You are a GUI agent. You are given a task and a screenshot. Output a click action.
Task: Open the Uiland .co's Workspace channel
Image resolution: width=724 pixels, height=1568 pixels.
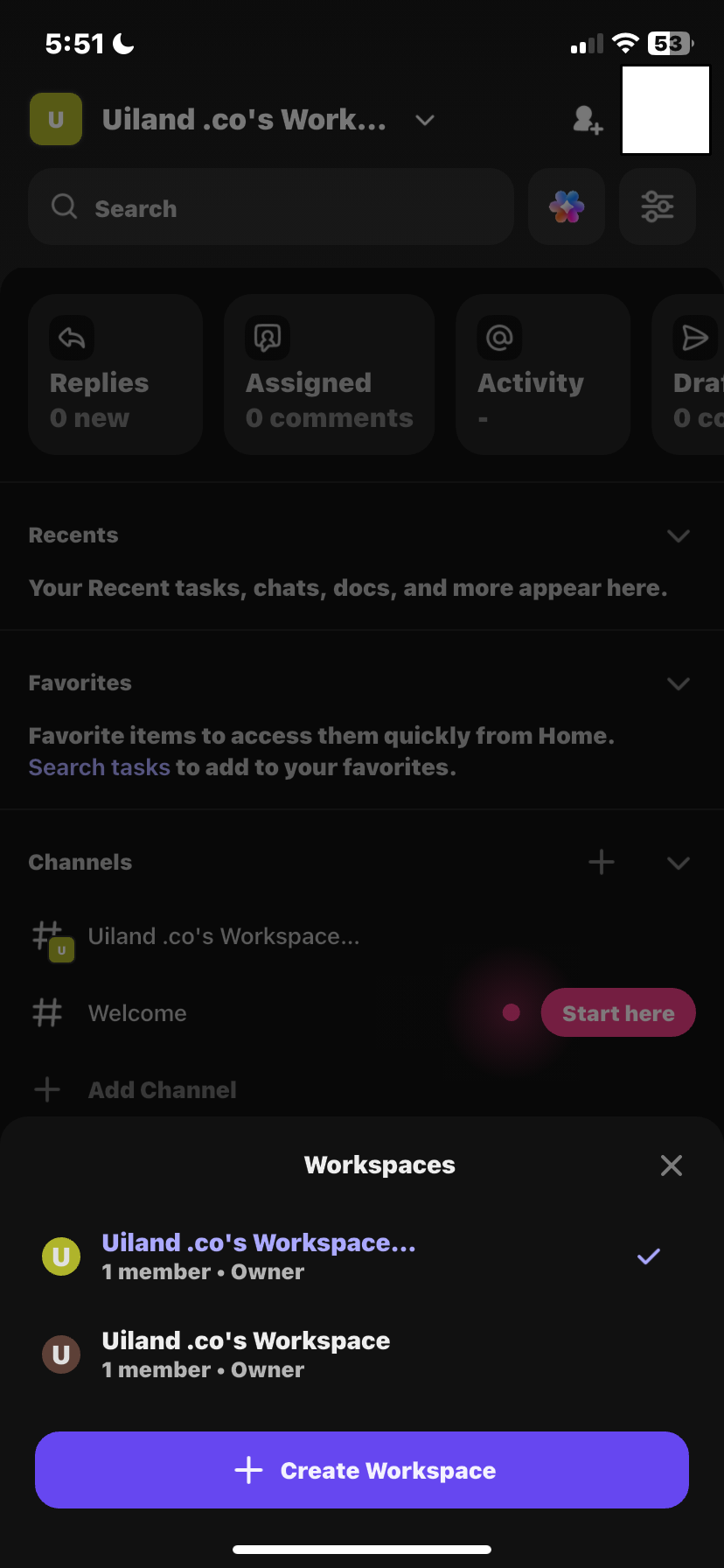coord(223,935)
